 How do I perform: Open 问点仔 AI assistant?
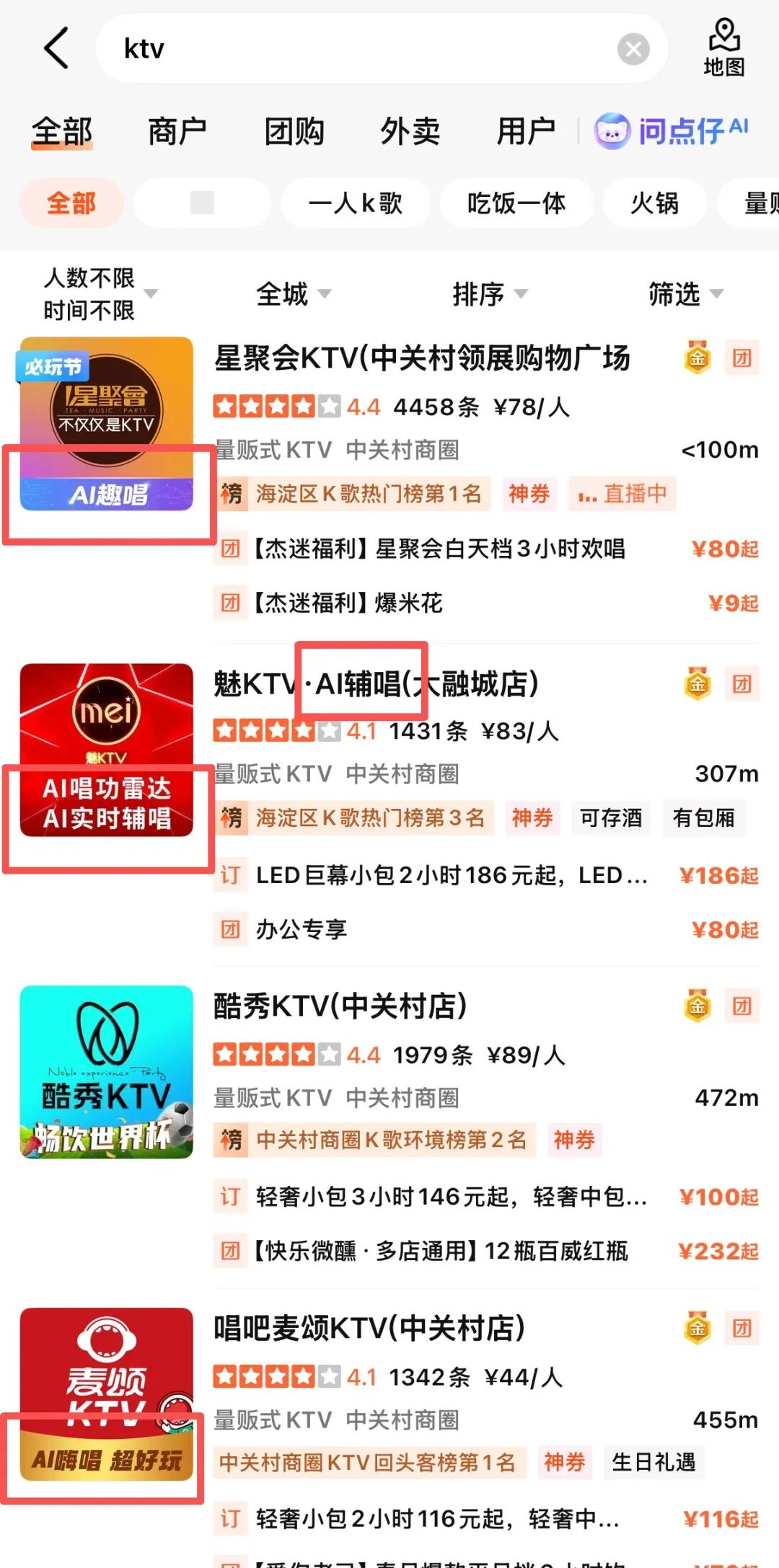[672, 131]
